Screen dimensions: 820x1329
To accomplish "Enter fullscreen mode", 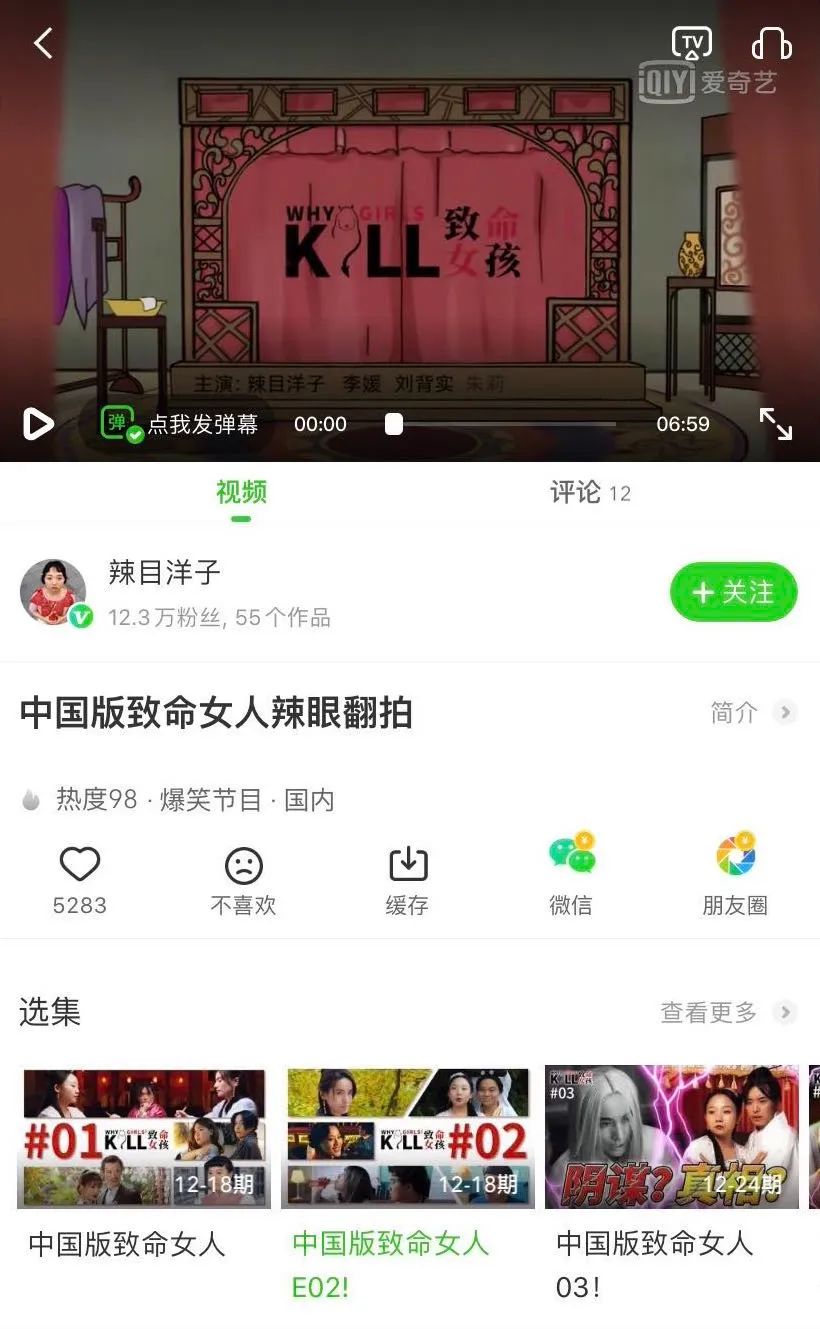I will (775, 424).
